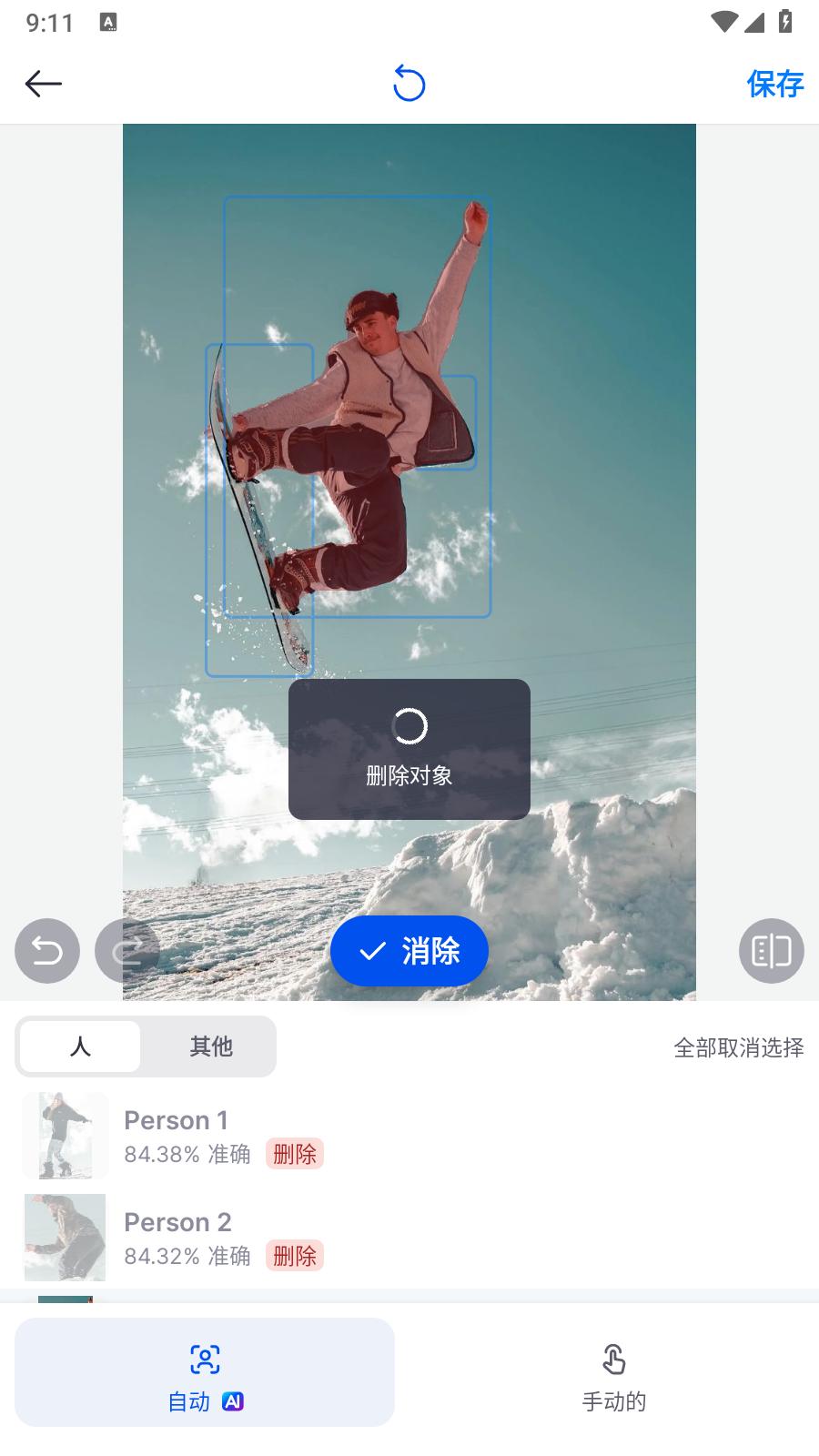Save the edited photo with 保存

click(x=775, y=84)
